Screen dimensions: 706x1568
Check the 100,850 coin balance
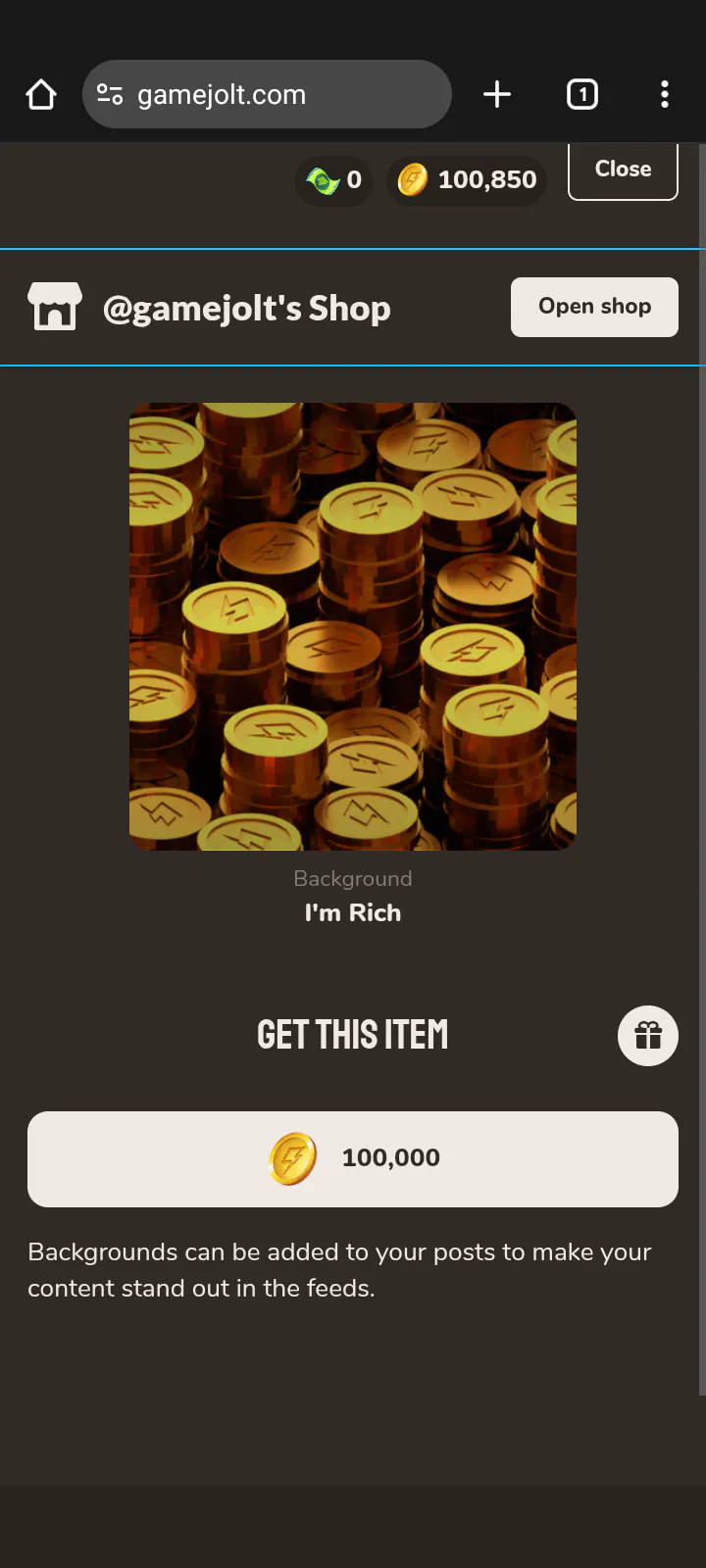[468, 180]
